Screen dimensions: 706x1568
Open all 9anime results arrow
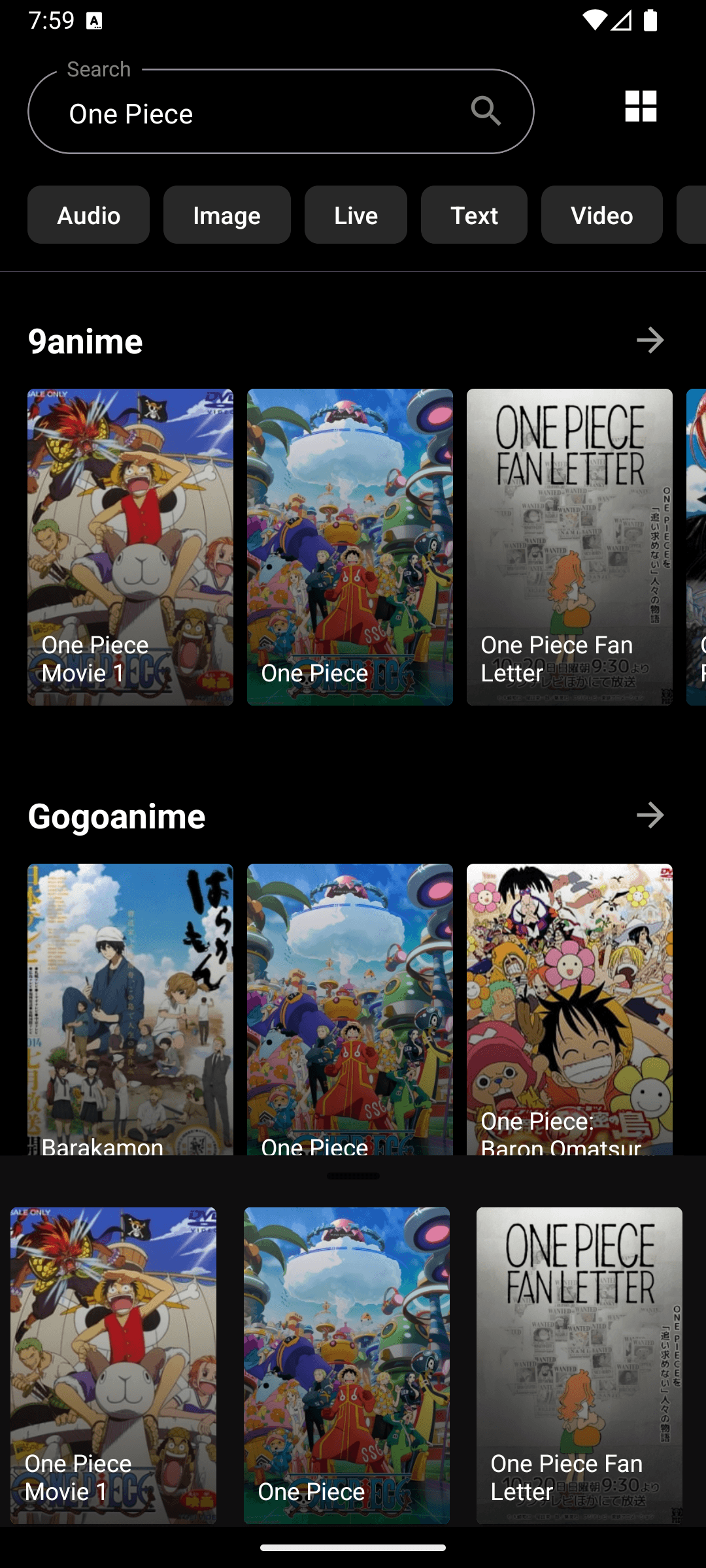[650, 340]
